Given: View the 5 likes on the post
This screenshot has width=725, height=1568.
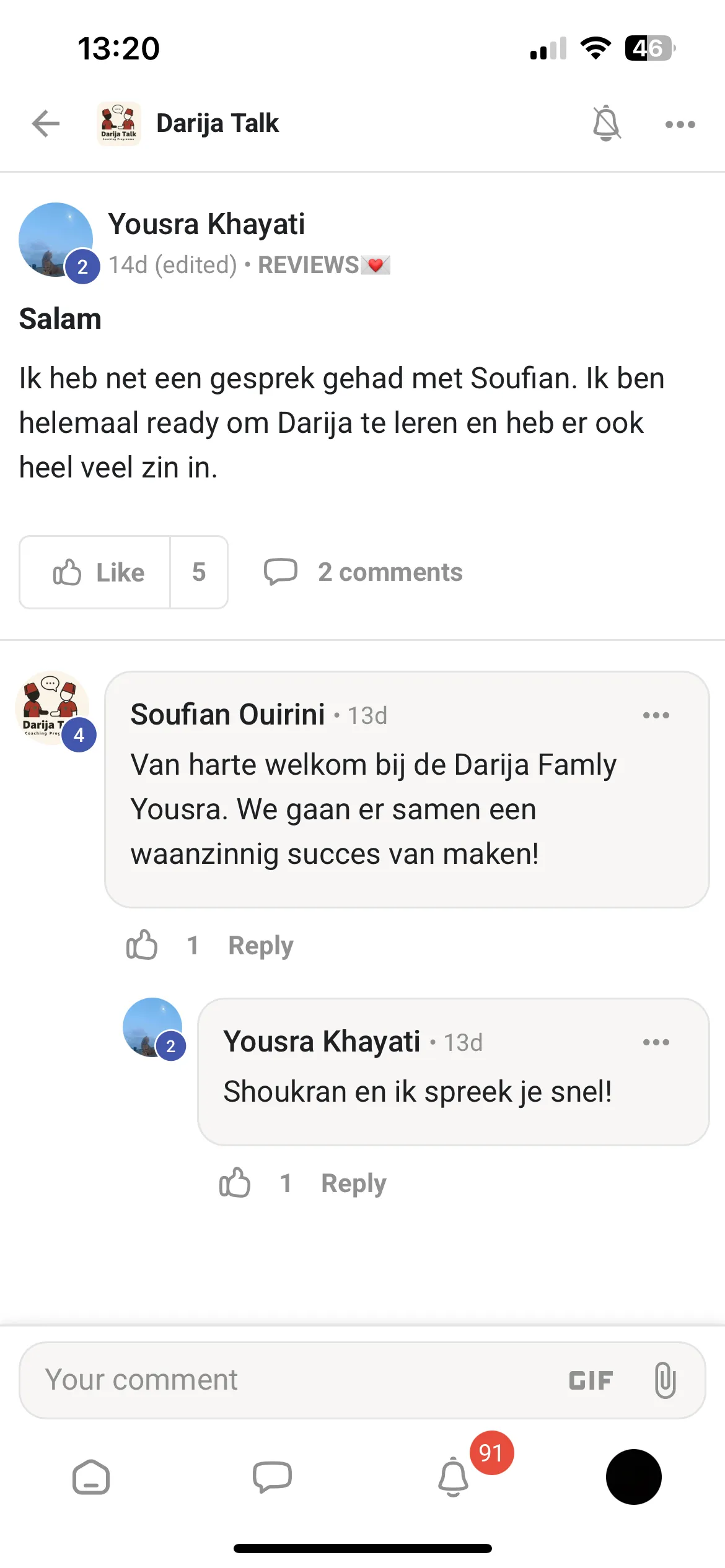Looking at the screenshot, I should click(199, 572).
